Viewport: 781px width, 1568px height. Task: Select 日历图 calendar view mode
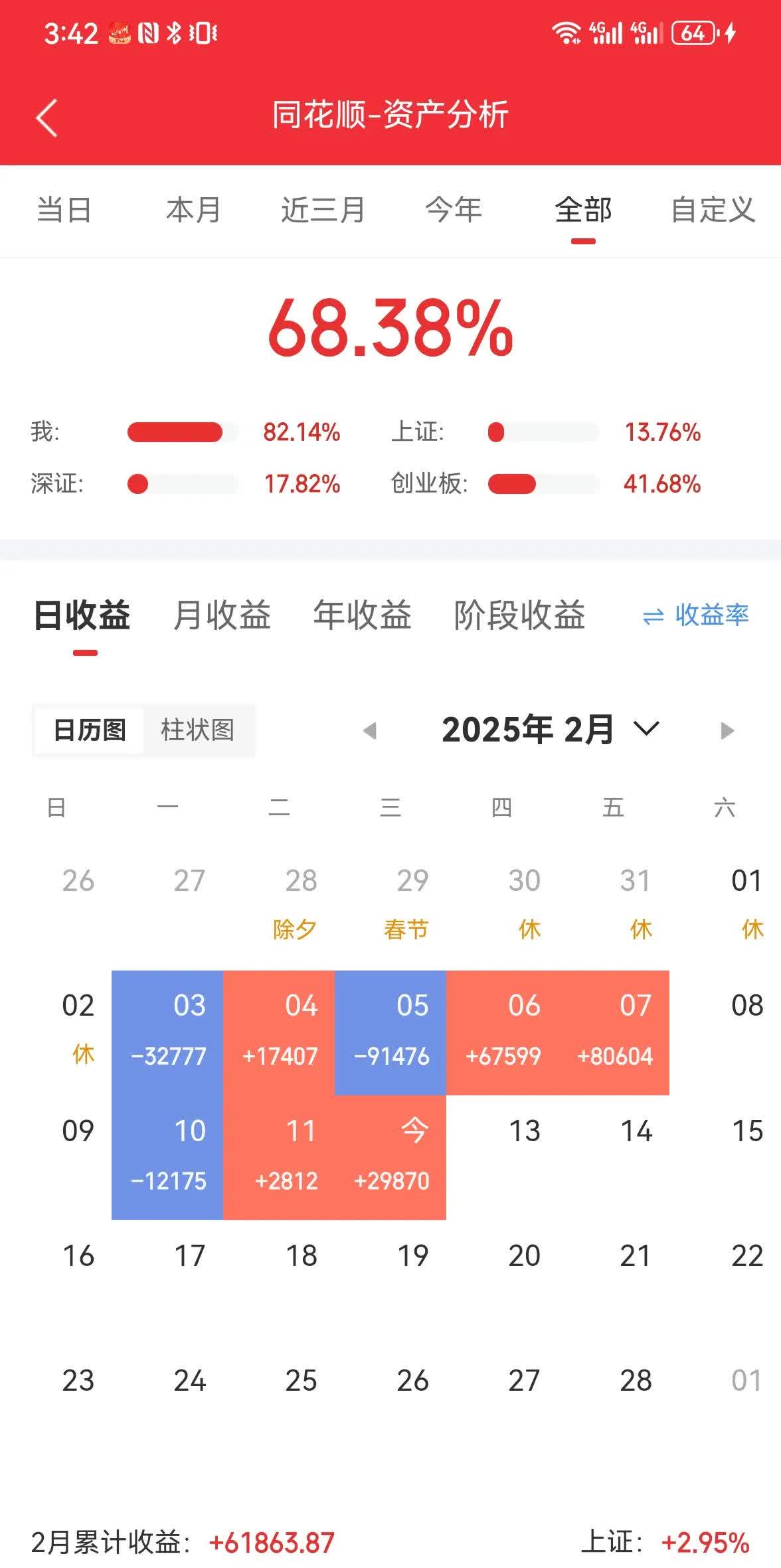(x=90, y=729)
